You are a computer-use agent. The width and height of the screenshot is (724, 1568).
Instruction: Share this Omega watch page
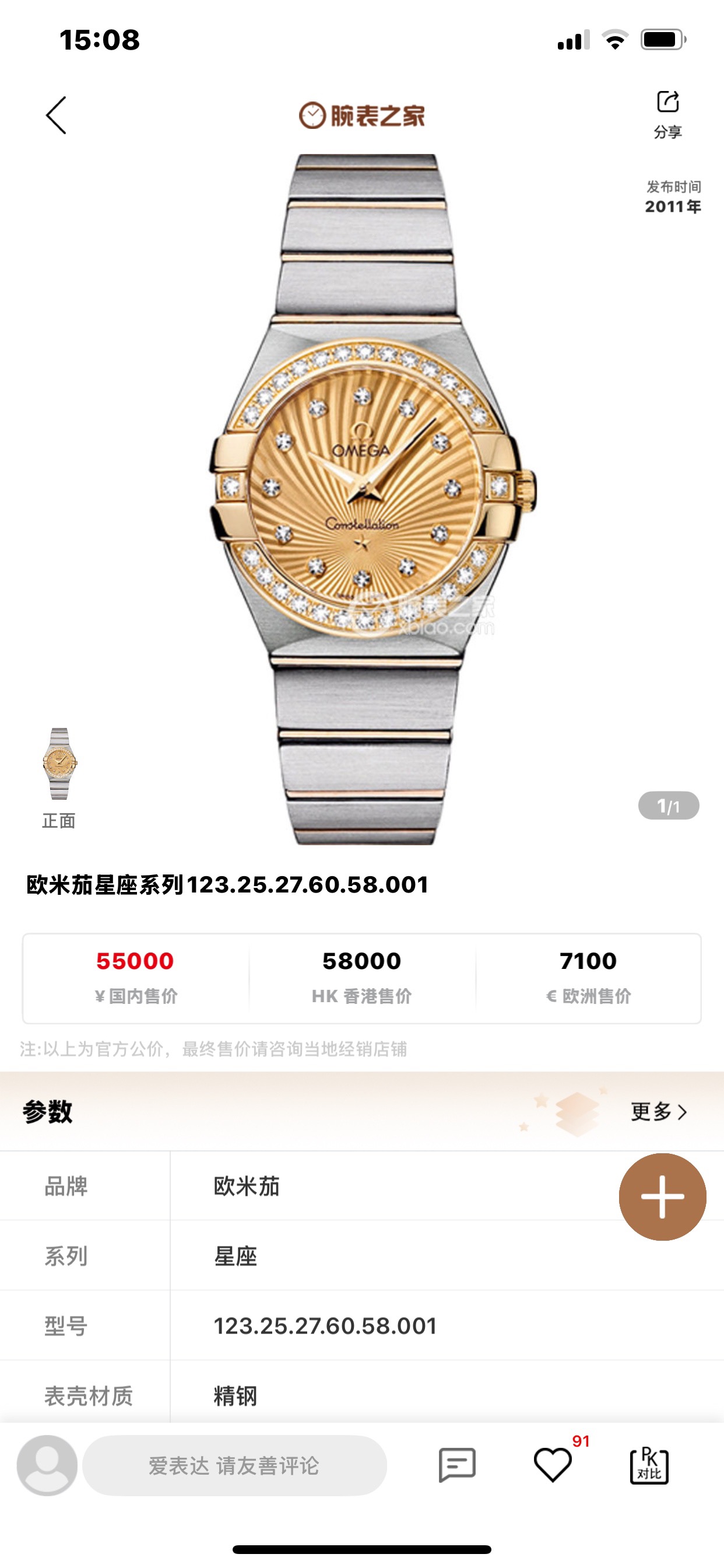(667, 113)
